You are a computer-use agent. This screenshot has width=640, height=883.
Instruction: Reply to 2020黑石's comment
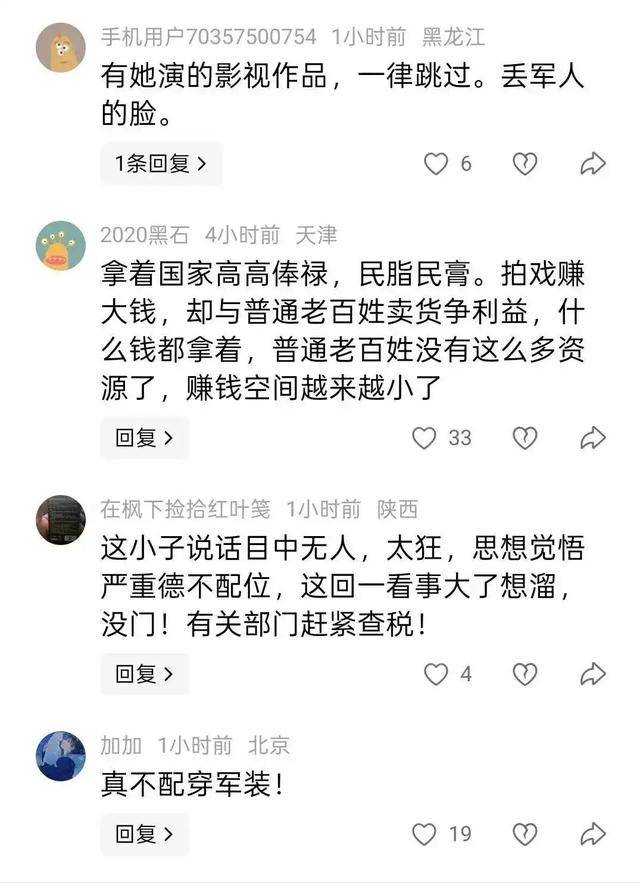coord(144,438)
